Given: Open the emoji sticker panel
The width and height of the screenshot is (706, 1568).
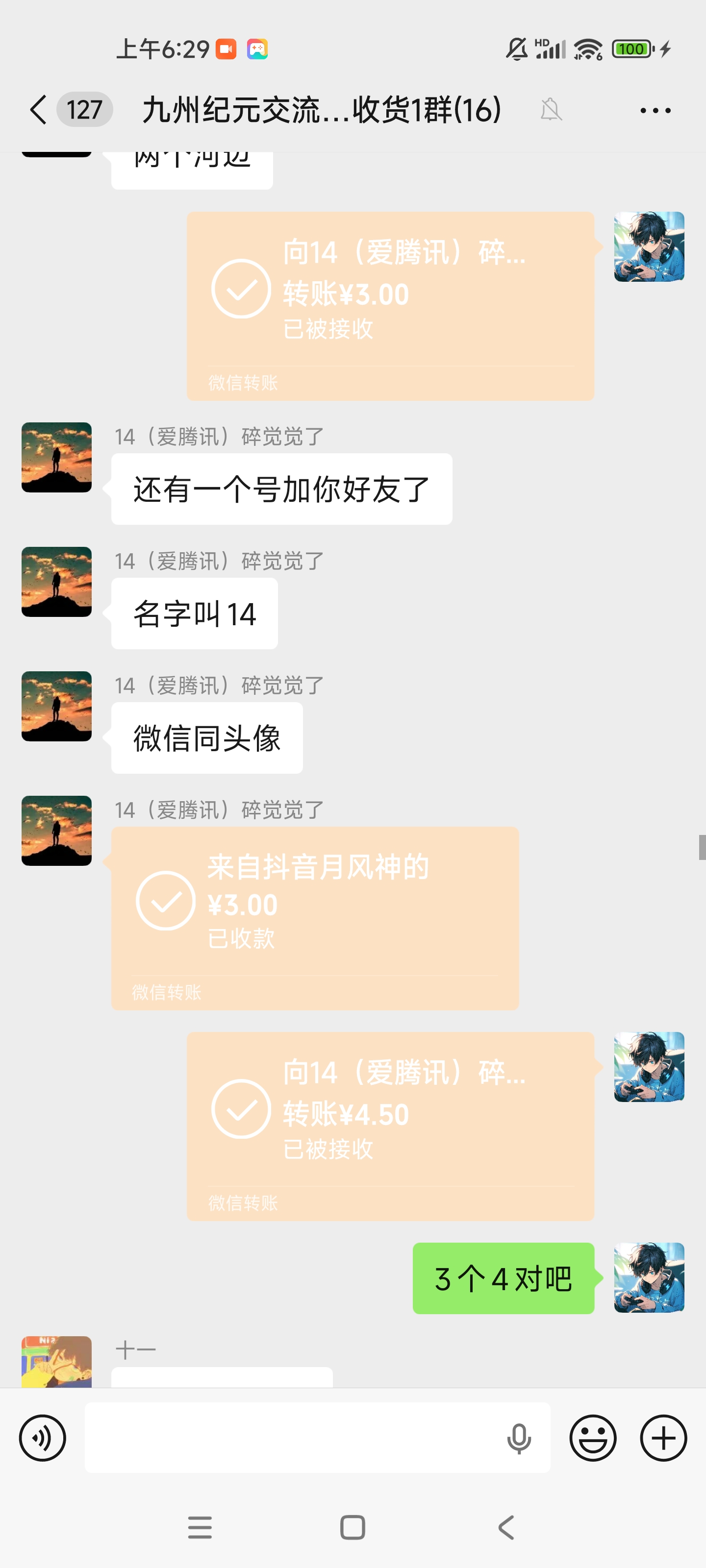Looking at the screenshot, I should point(593,1438).
